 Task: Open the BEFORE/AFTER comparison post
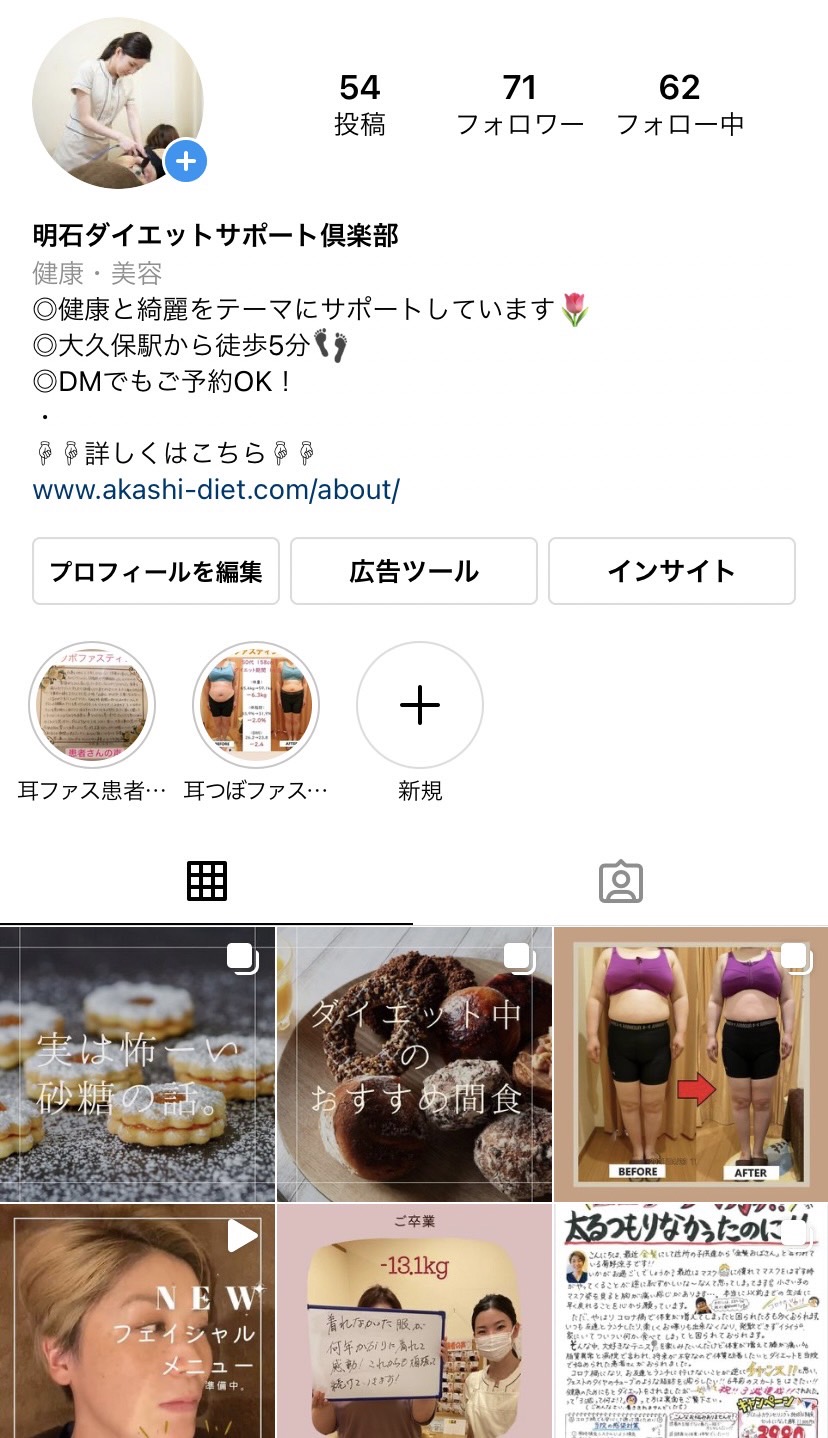click(x=690, y=1064)
